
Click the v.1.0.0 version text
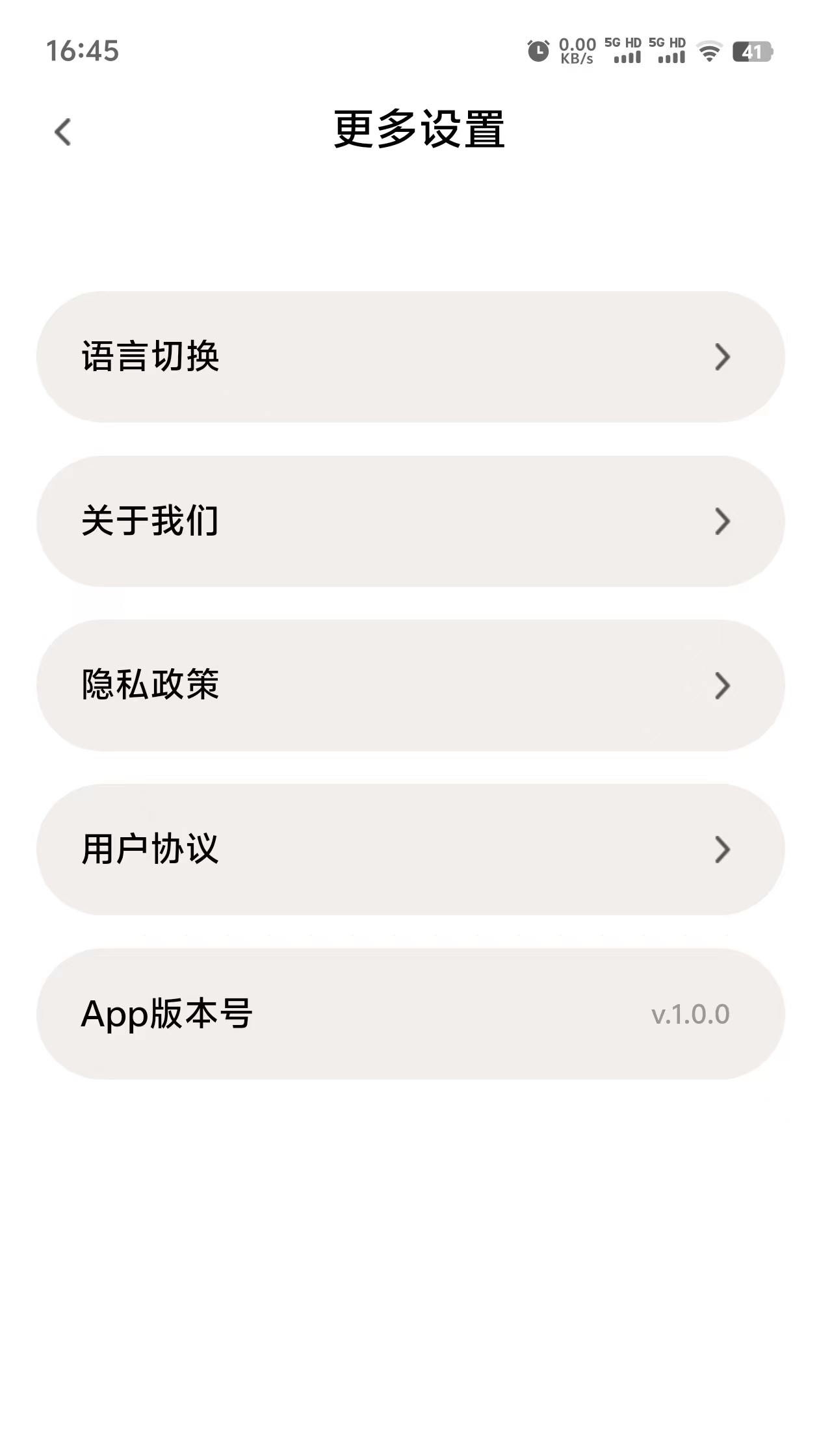[690, 1014]
